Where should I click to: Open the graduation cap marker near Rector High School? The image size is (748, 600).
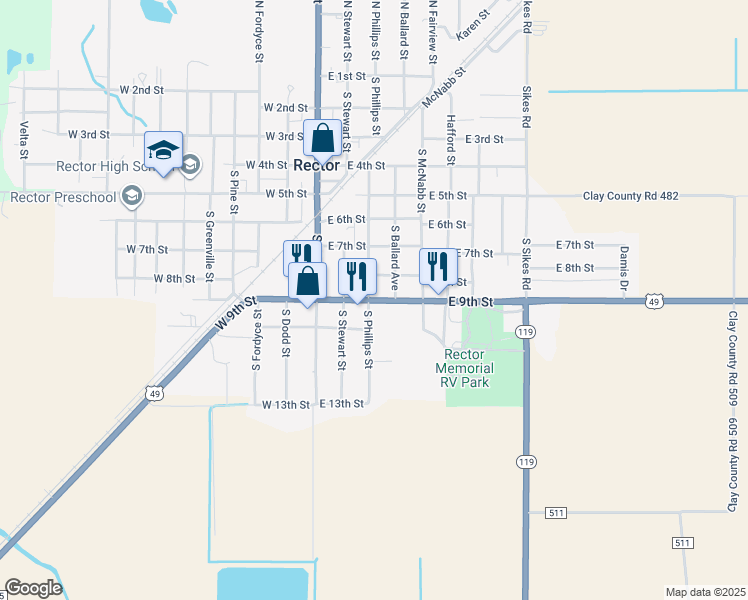(163, 151)
